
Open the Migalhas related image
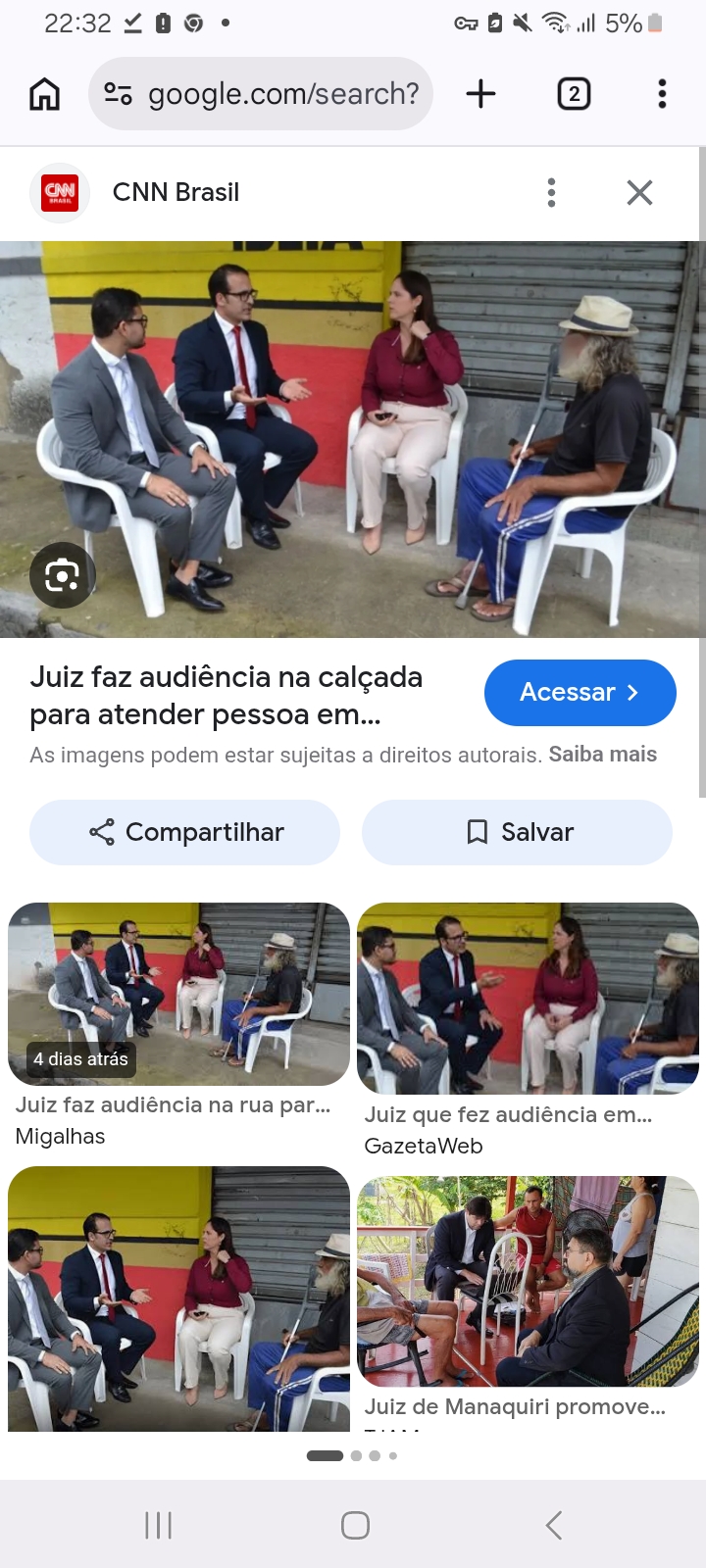pos(178,994)
